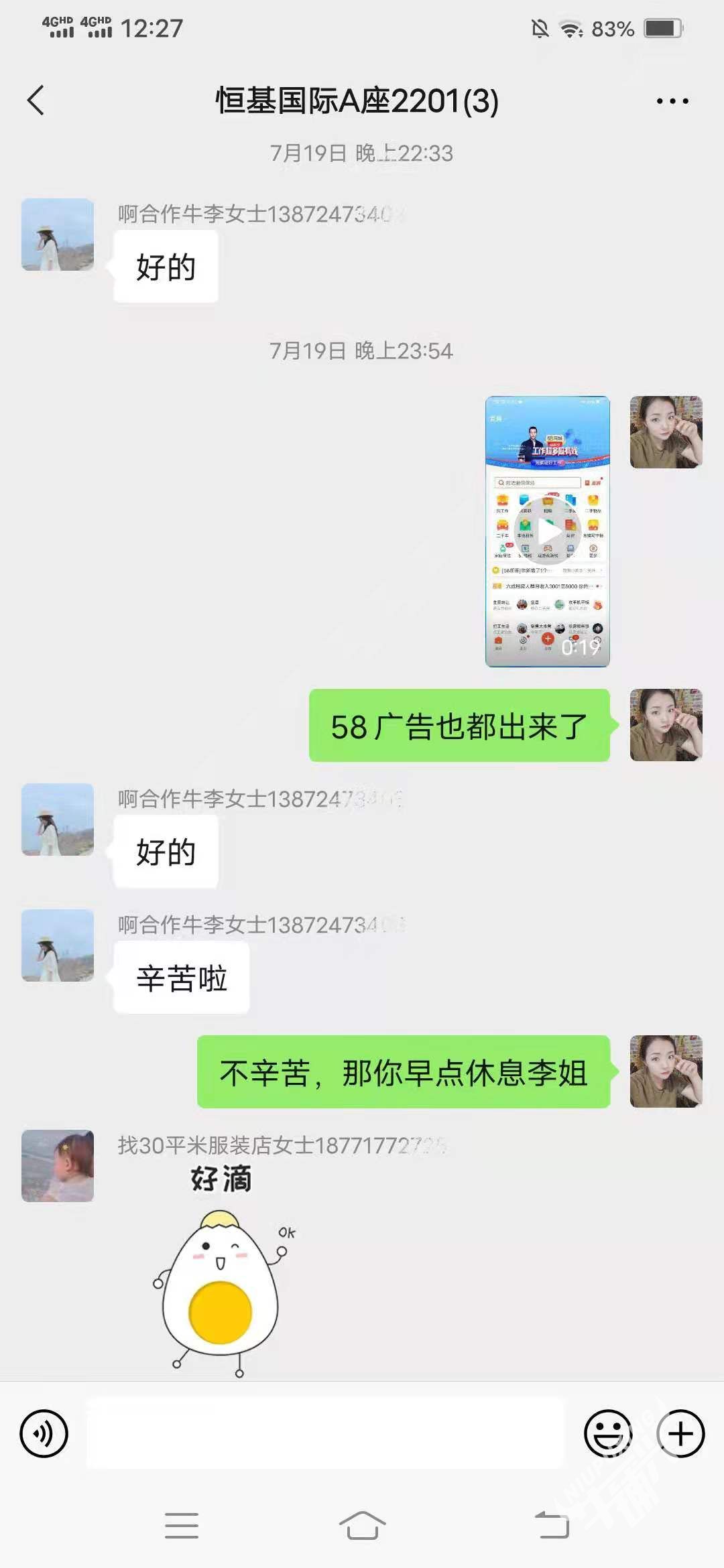Viewport: 724px width, 1568px height.
Task: Go back from the group chat
Action: click(x=36, y=101)
